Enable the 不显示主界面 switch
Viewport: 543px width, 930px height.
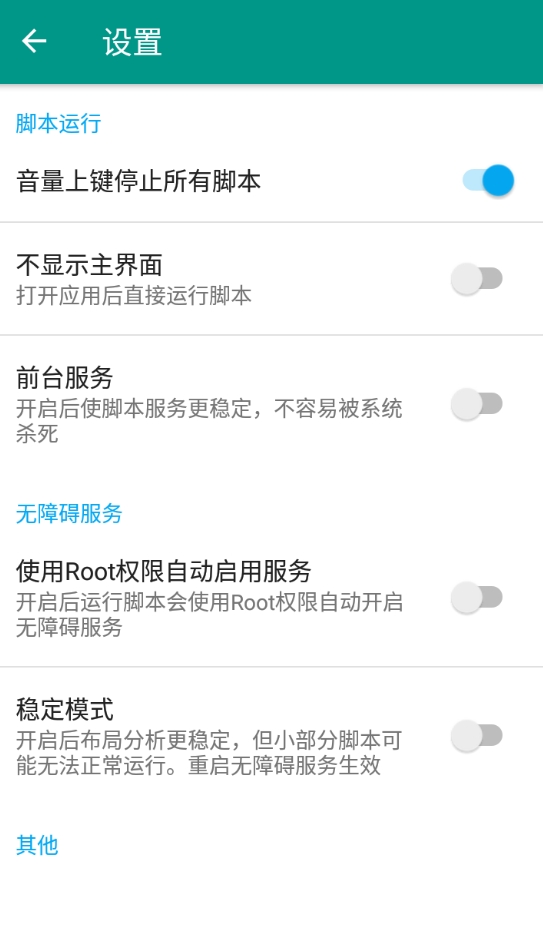[477, 278]
